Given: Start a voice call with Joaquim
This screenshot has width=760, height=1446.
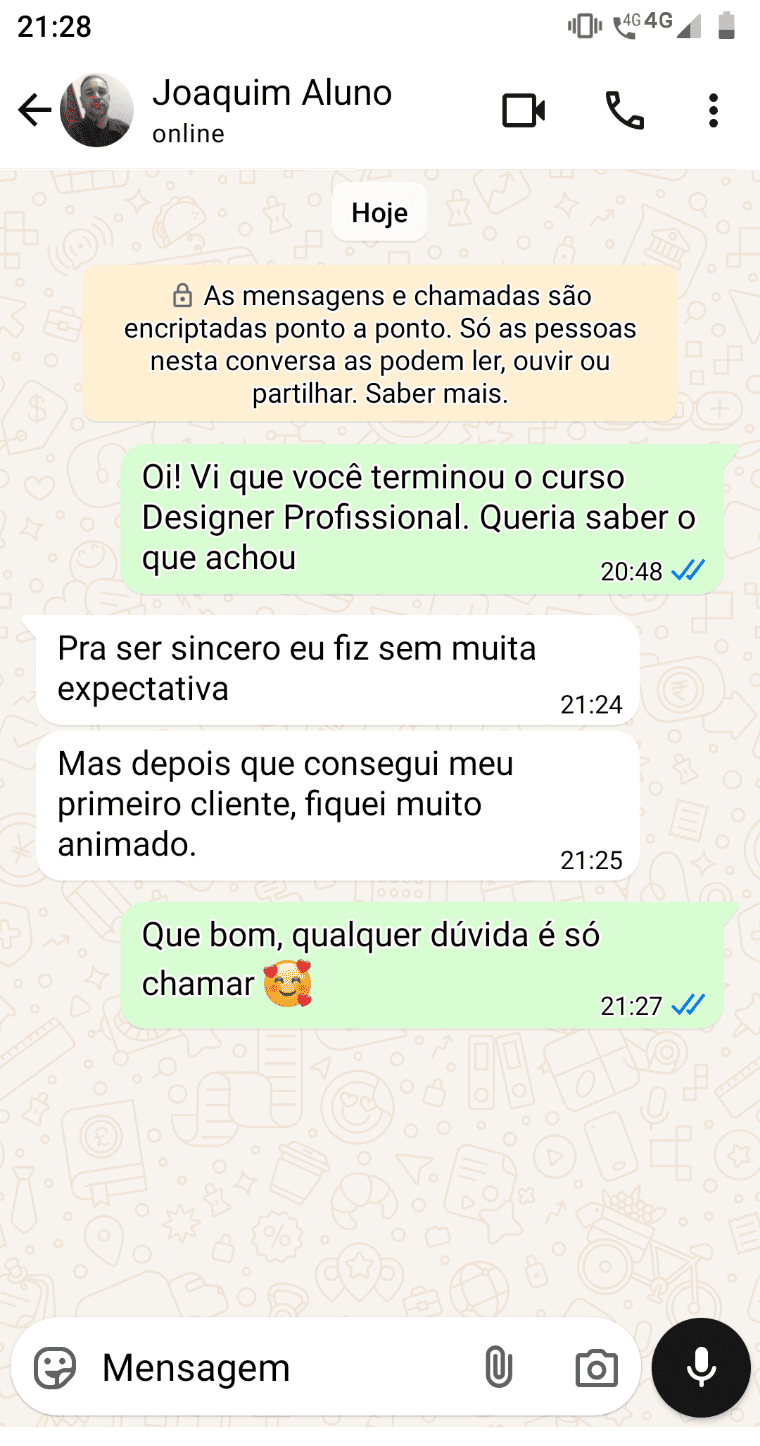Looking at the screenshot, I should point(625,111).
